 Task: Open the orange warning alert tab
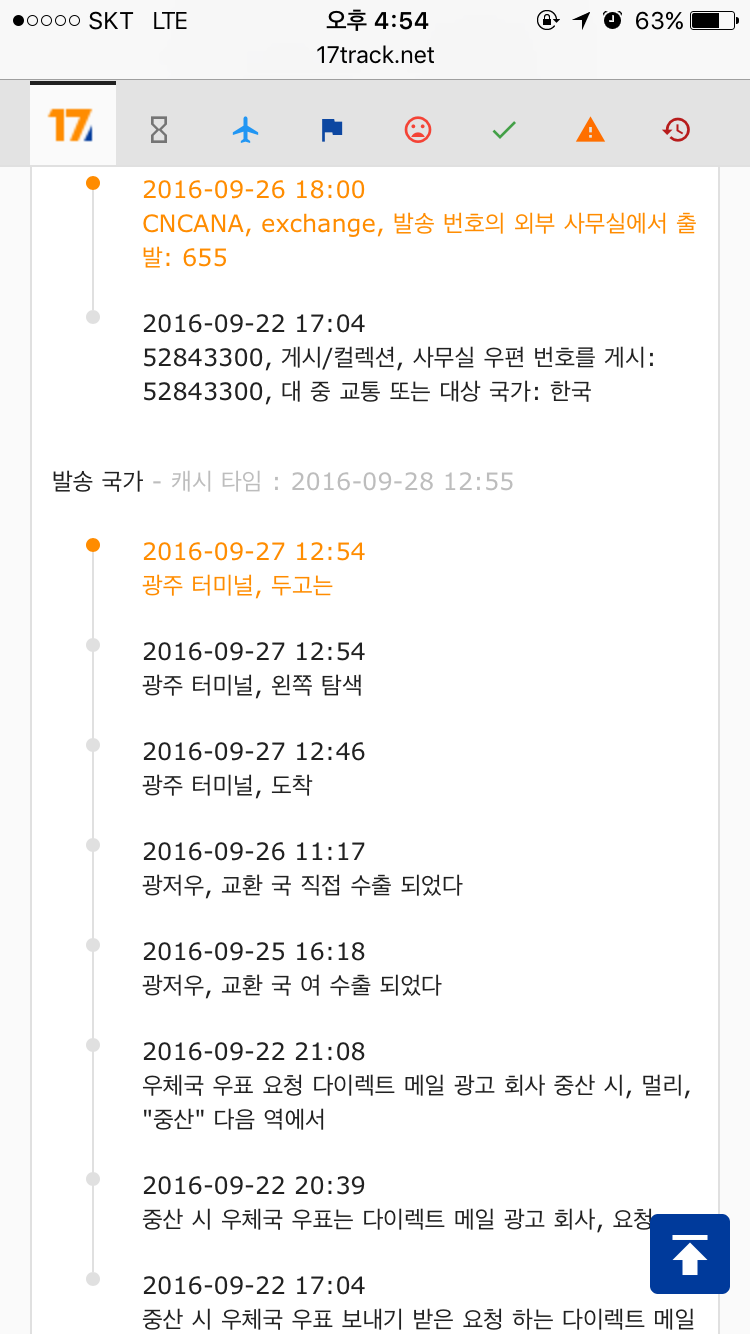[x=590, y=129]
